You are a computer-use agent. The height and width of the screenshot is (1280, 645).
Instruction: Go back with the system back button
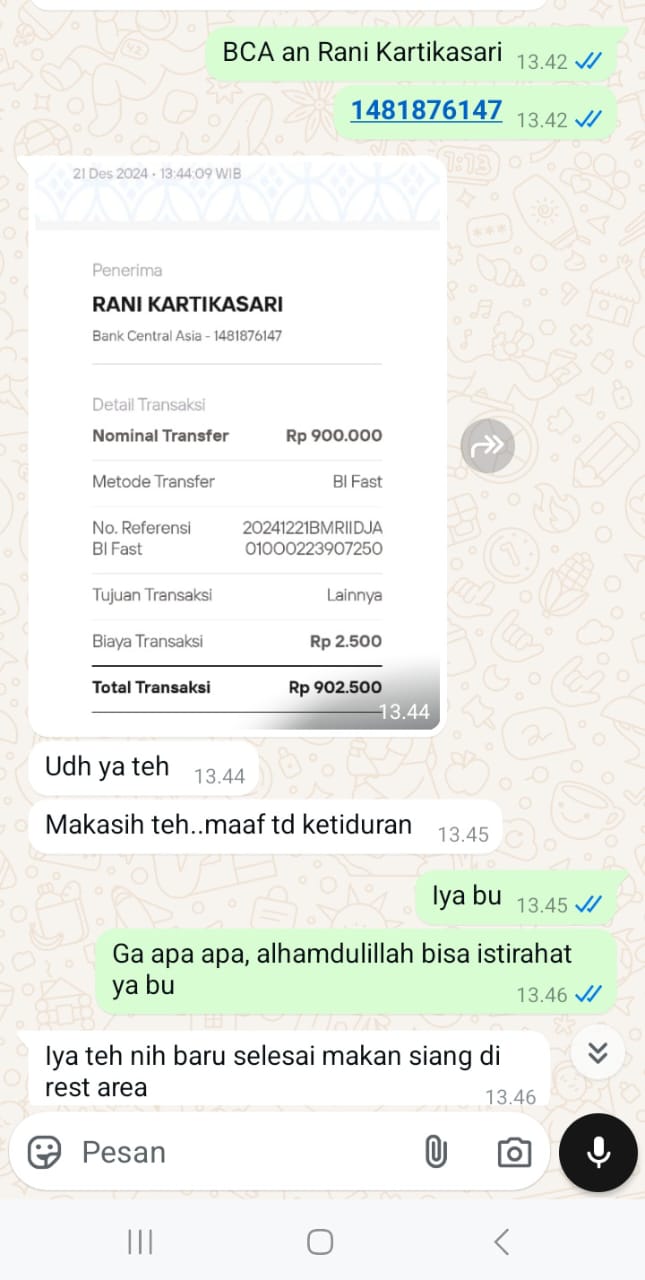point(502,1242)
